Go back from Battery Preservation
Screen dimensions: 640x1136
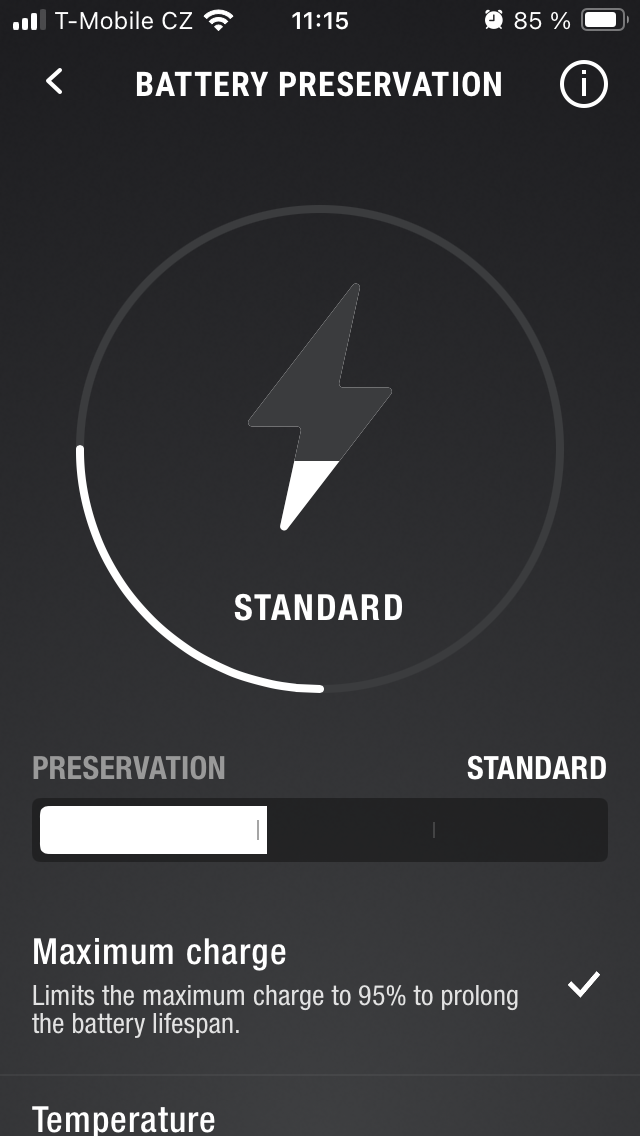click(55, 83)
